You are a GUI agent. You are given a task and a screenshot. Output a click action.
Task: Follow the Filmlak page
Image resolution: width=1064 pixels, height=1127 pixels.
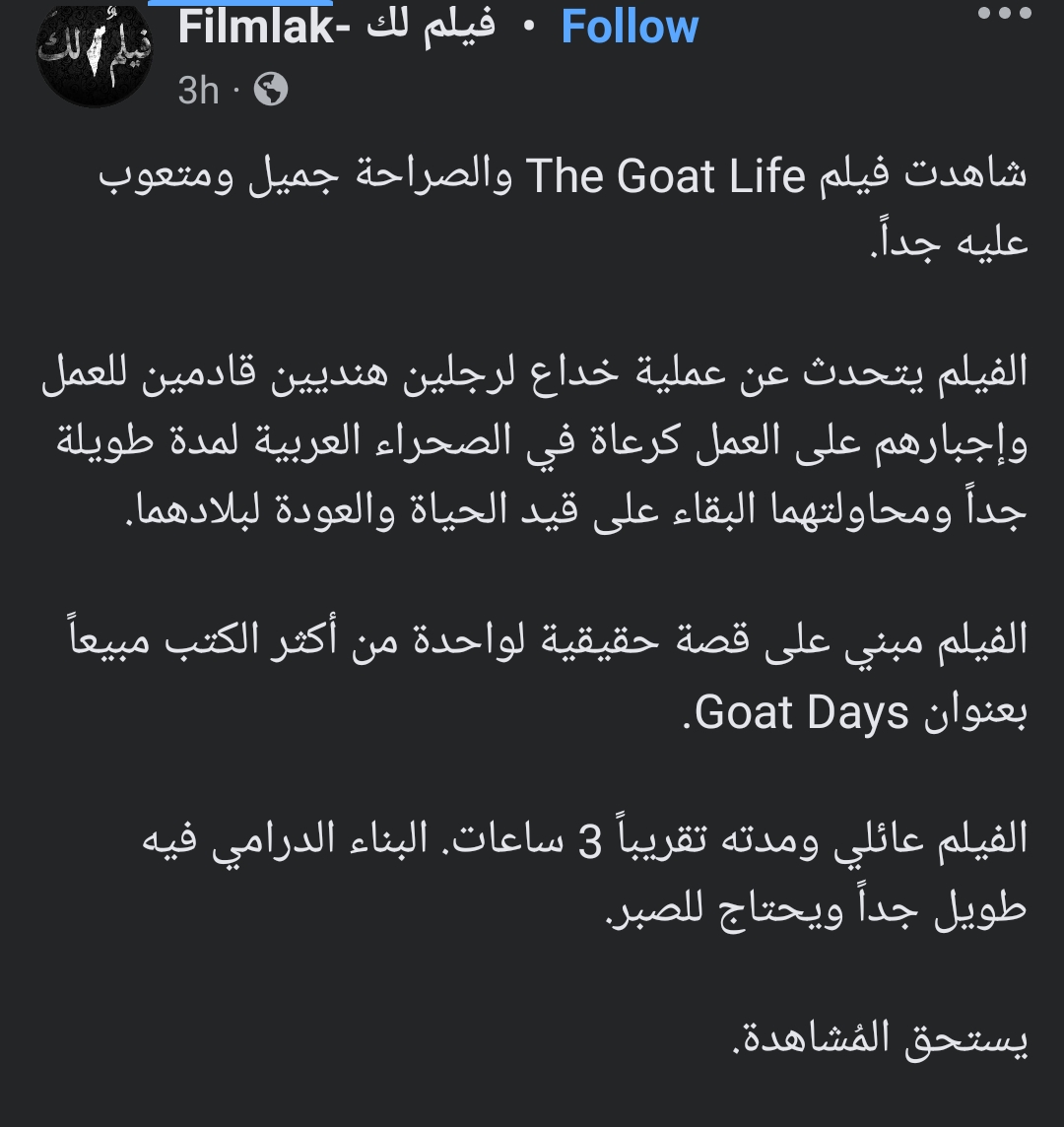[630, 27]
